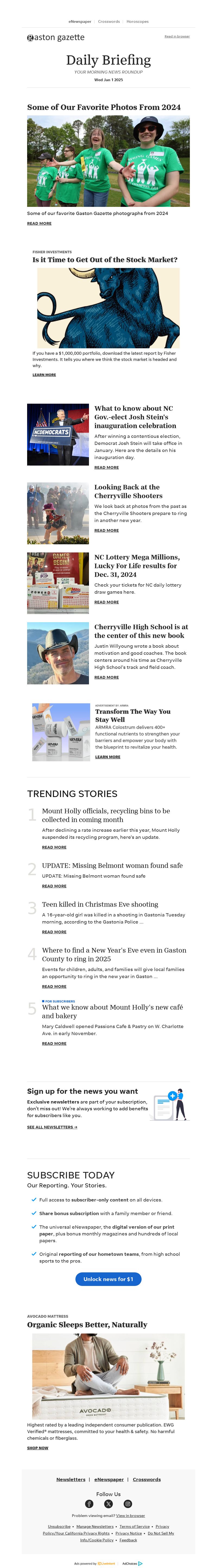Read more on Josh Stein's inauguration celebration
This screenshot has width=217, height=1568.
pyautogui.click(x=106, y=467)
